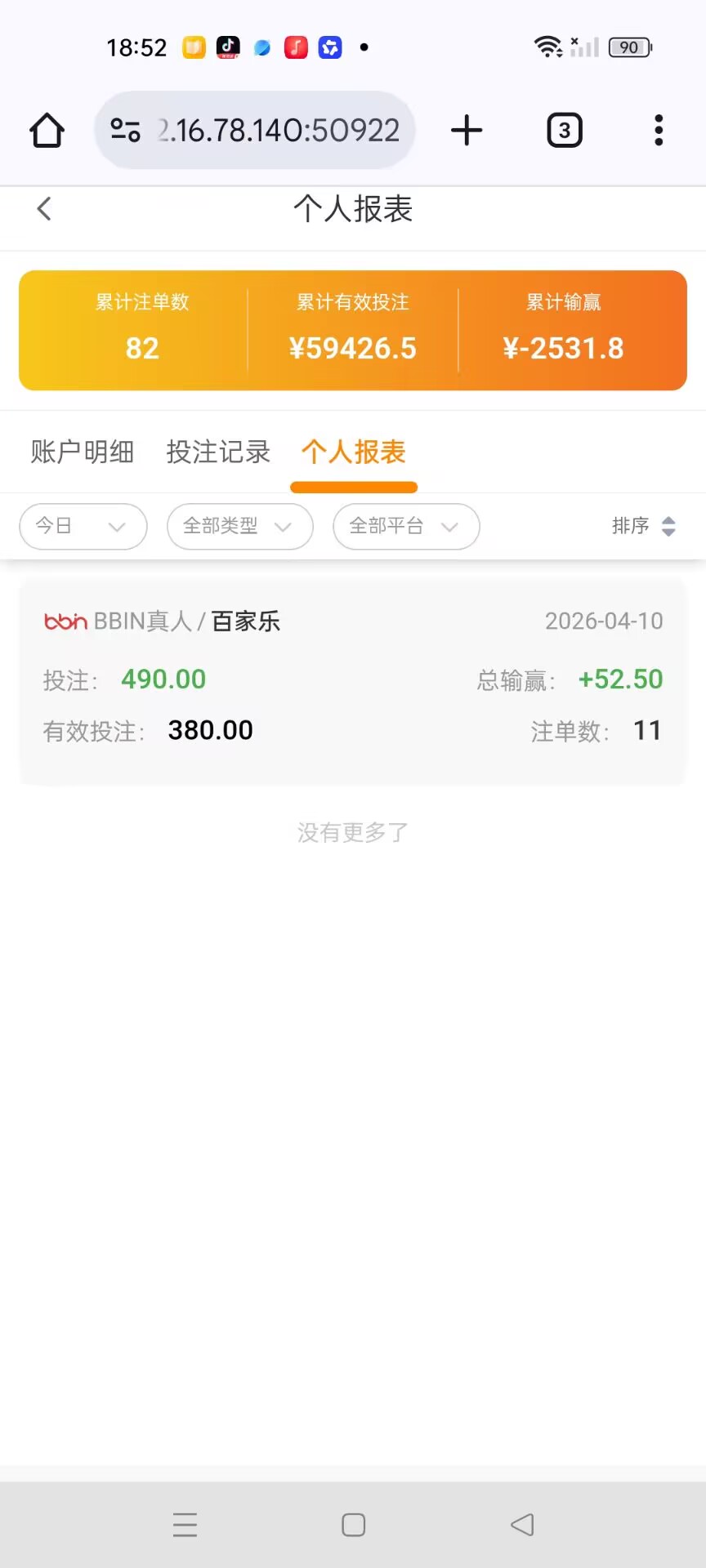Open the 今日 date filter
706x1568 pixels.
click(82, 527)
